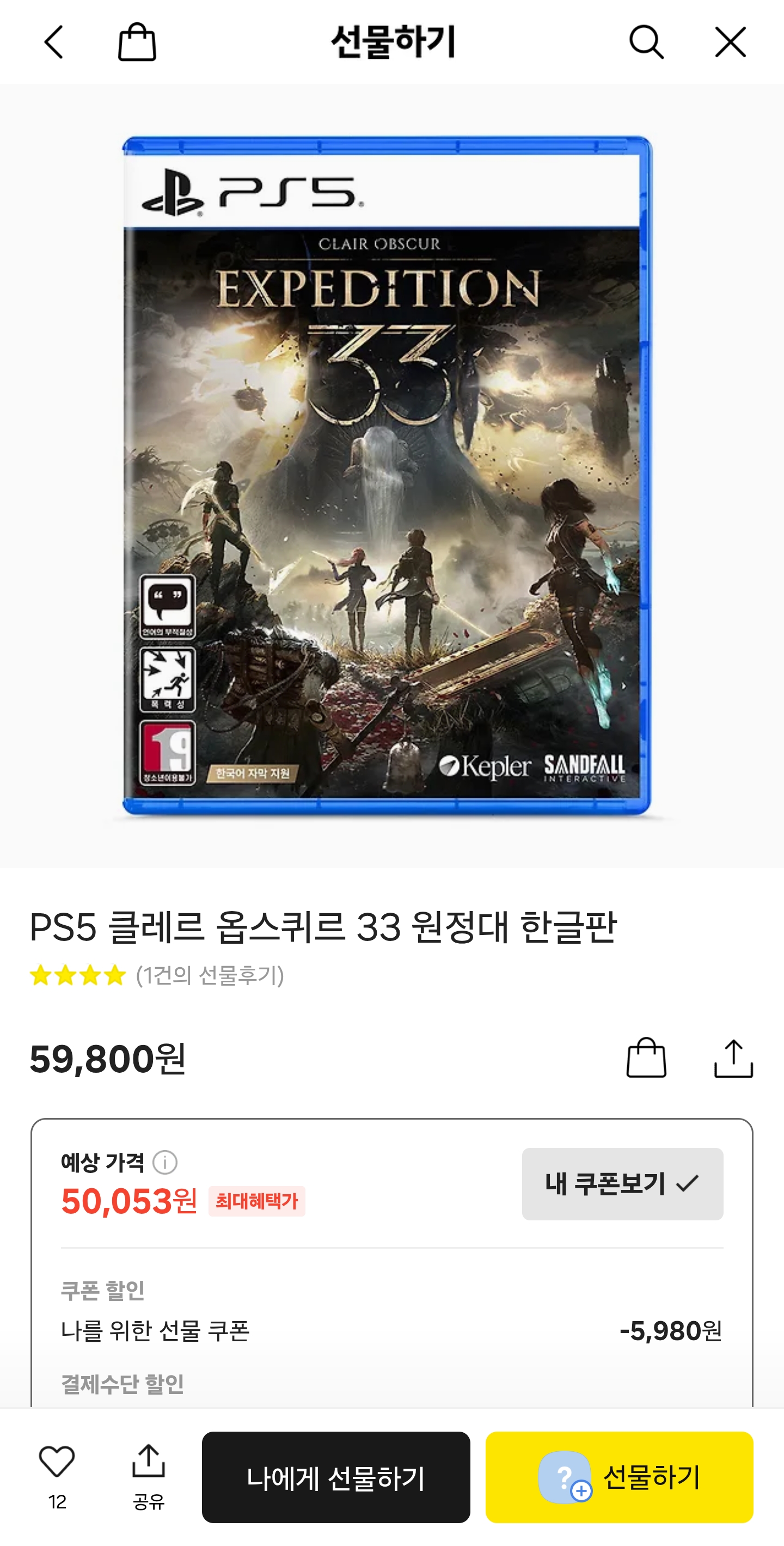The height and width of the screenshot is (1546, 784).
Task: Show info for 예상 가격
Action: (165, 1163)
